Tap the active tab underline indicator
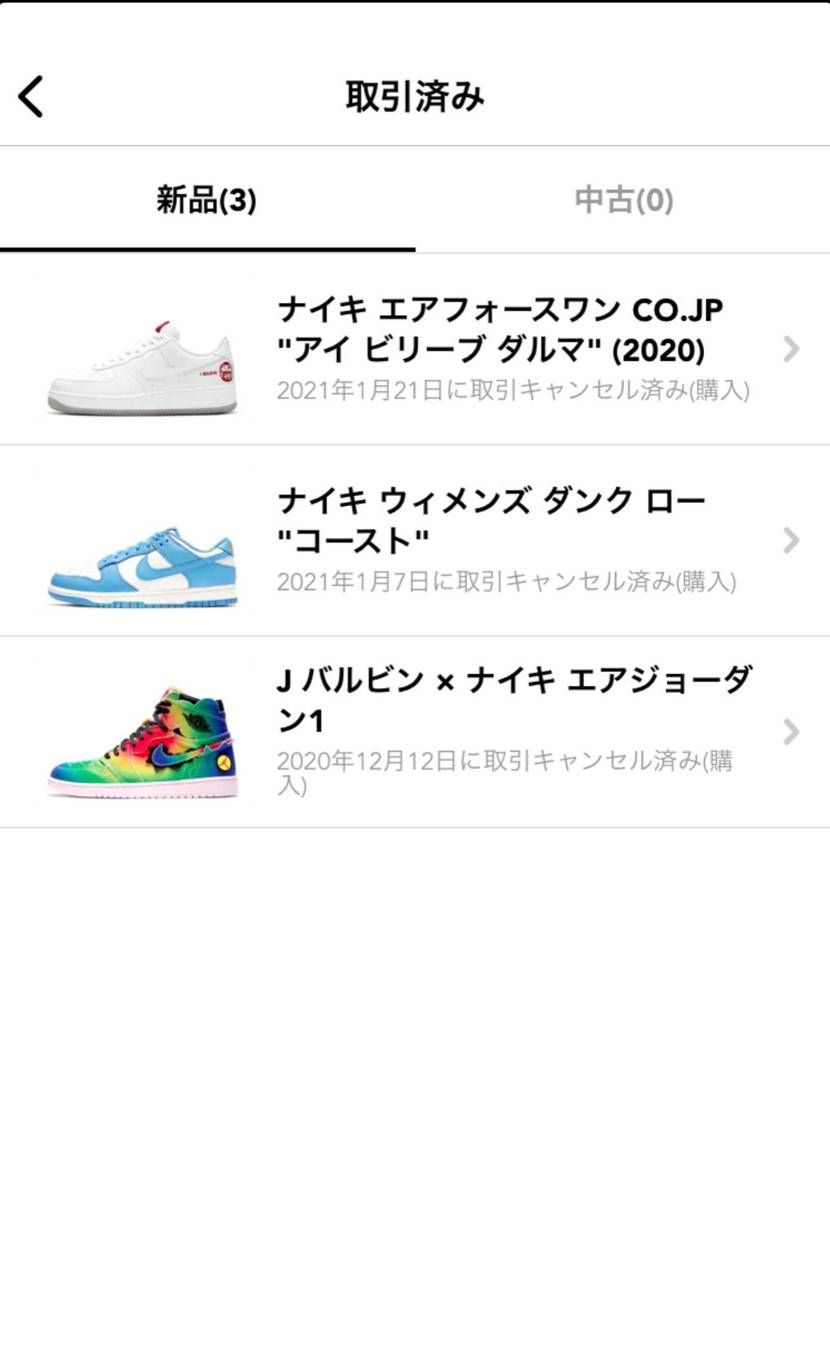 coord(207,243)
